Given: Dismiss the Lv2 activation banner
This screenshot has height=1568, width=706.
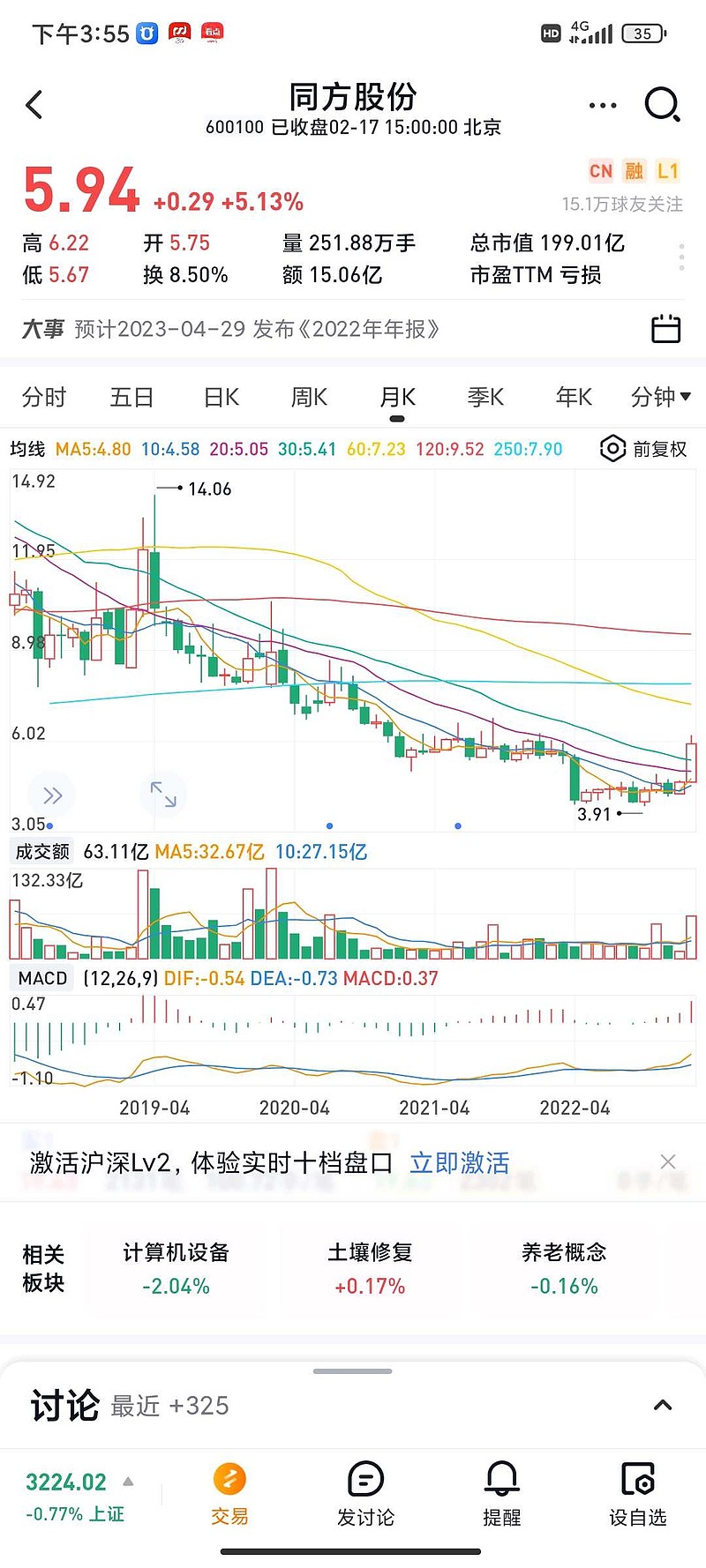Looking at the screenshot, I should 668,1161.
